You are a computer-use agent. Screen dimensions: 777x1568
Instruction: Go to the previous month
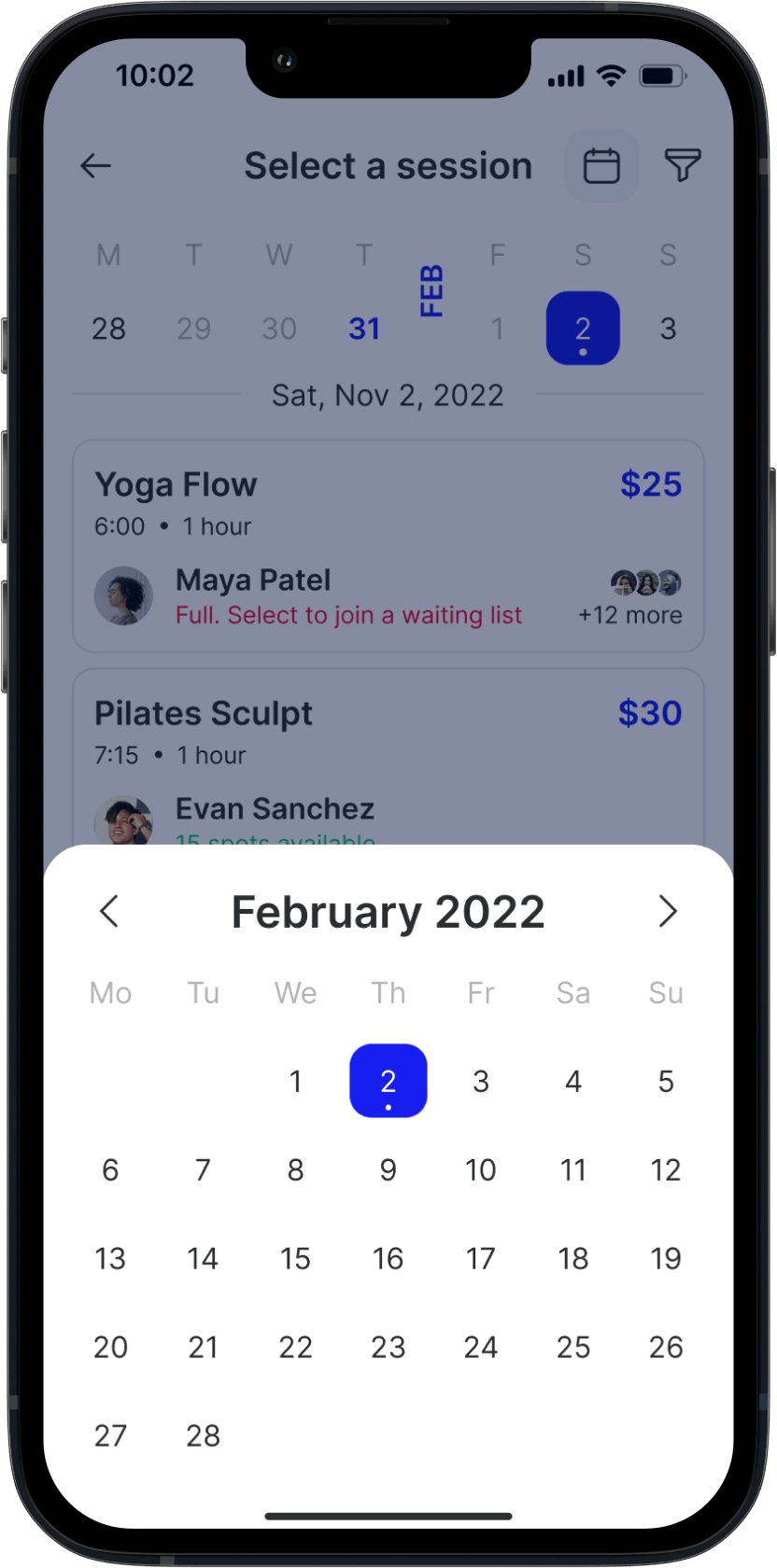109,911
